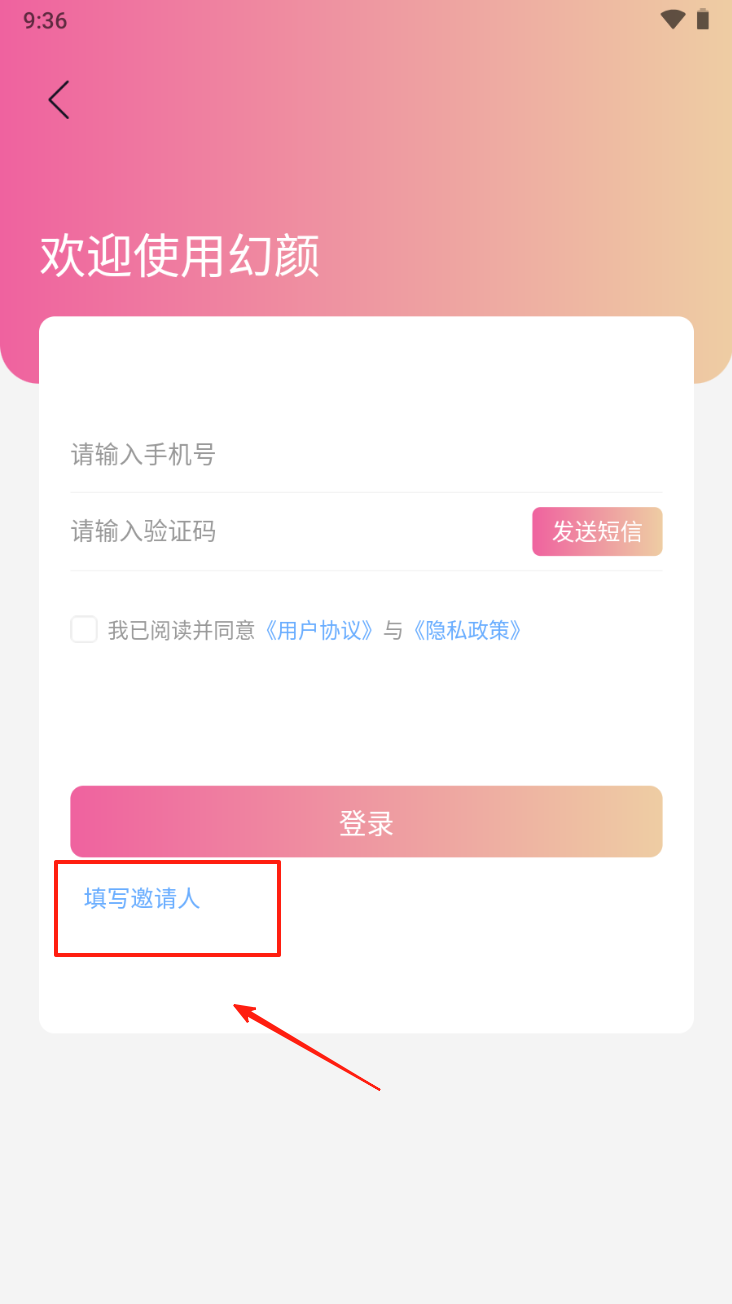This screenshot has width=732, height=1304.
Task: Tap the 登录 button
Action: pos(366,822)
